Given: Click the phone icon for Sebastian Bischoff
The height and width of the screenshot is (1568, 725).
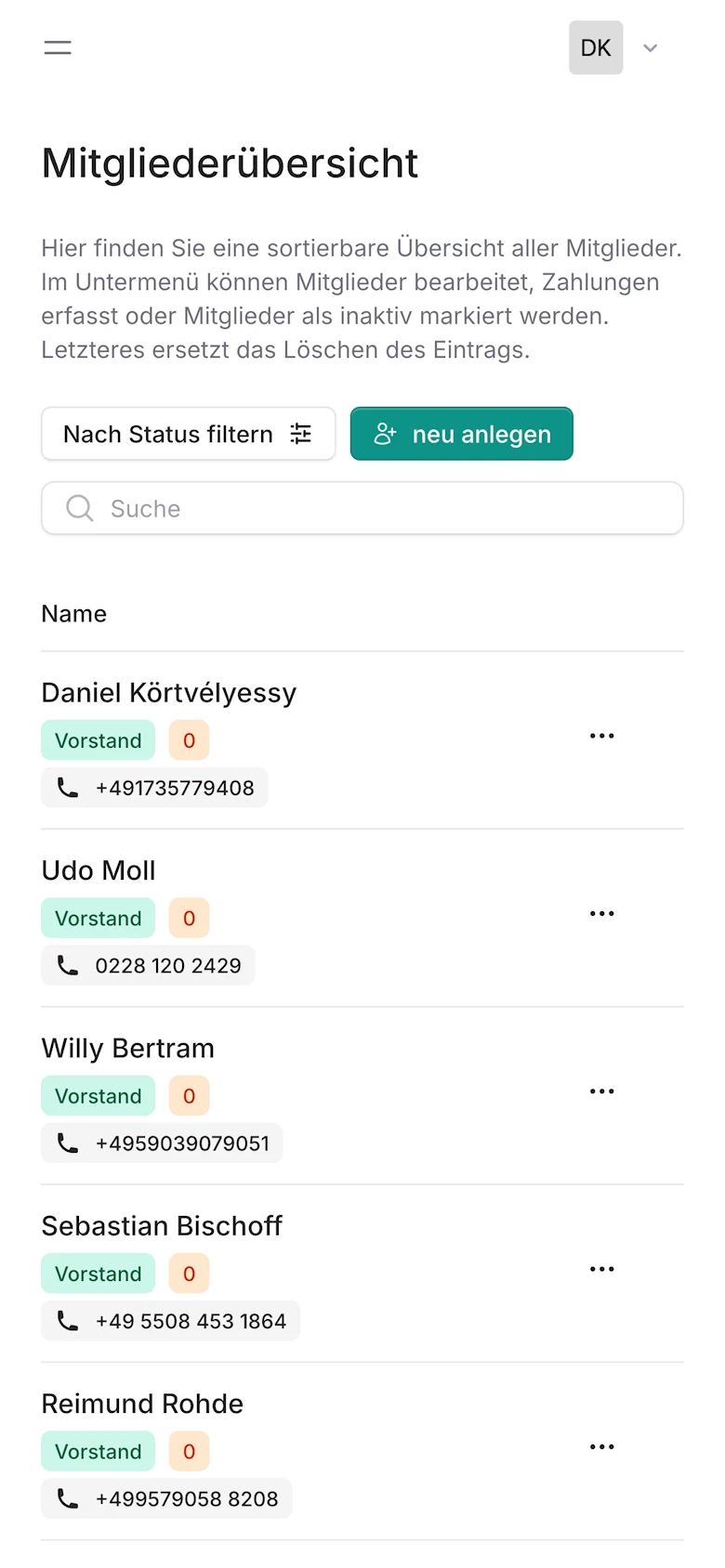Looking at the screenshot, I should point(67,1320).
